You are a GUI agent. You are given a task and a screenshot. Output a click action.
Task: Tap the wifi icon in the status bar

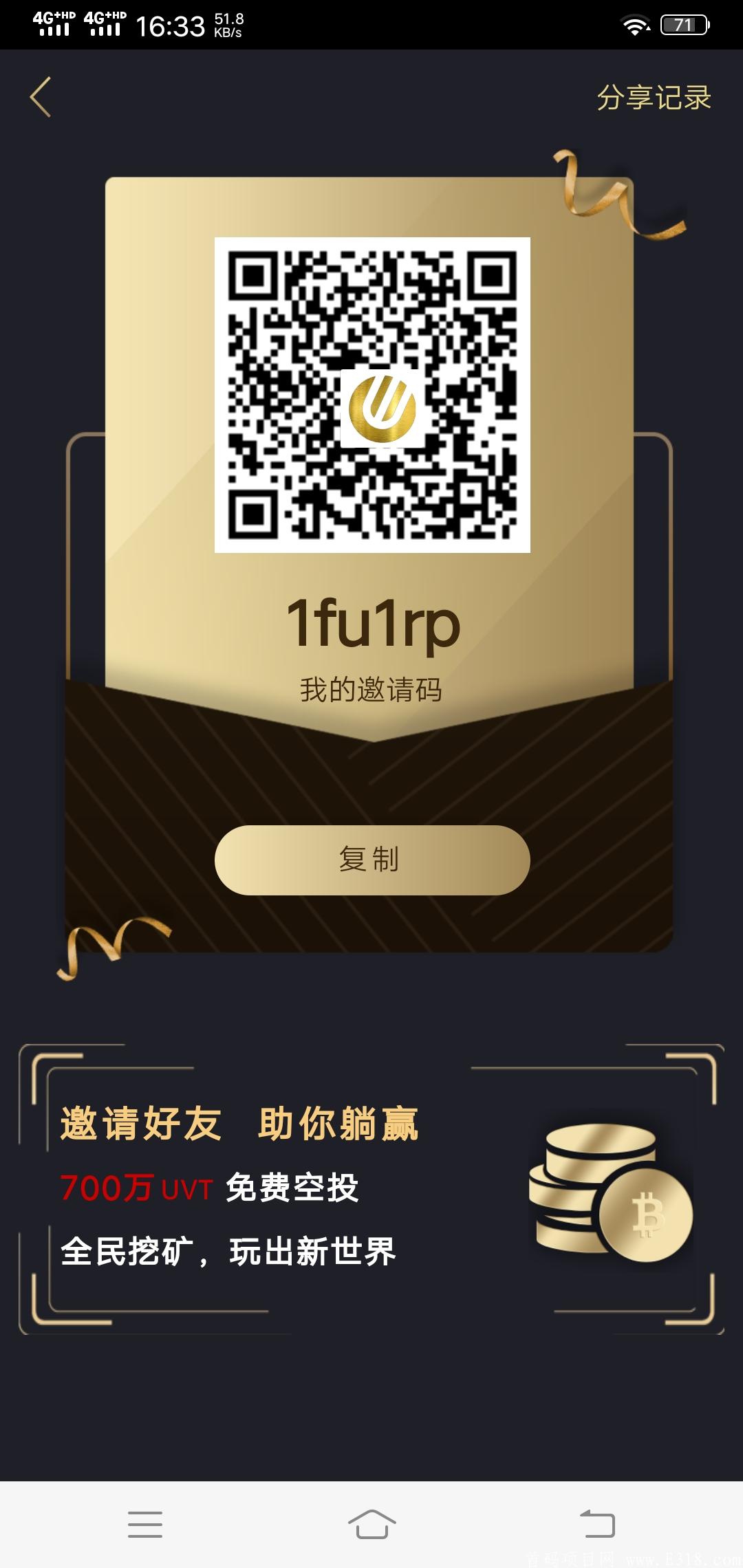(634, 23)
